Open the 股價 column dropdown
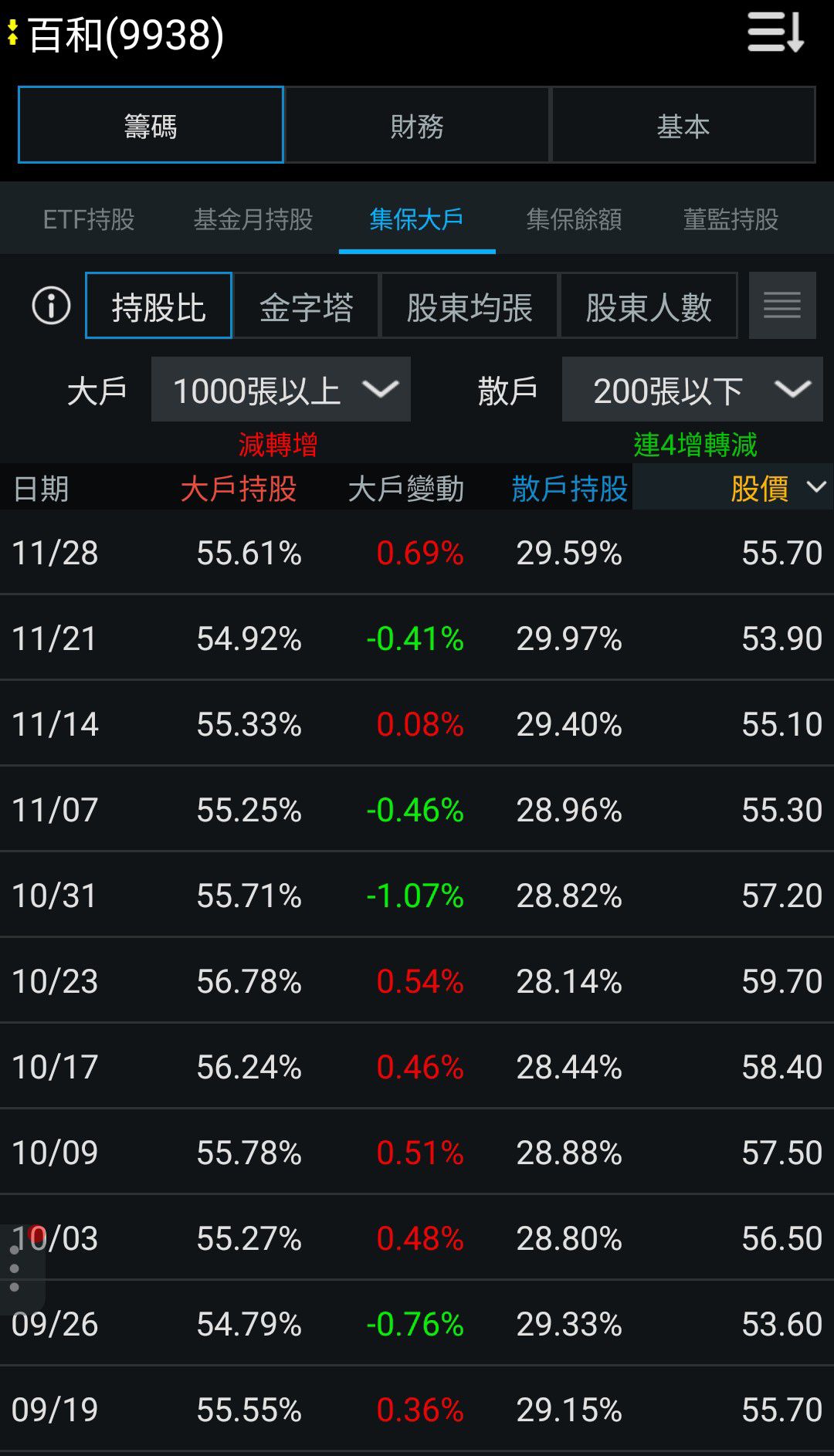 tap(775, 488)
